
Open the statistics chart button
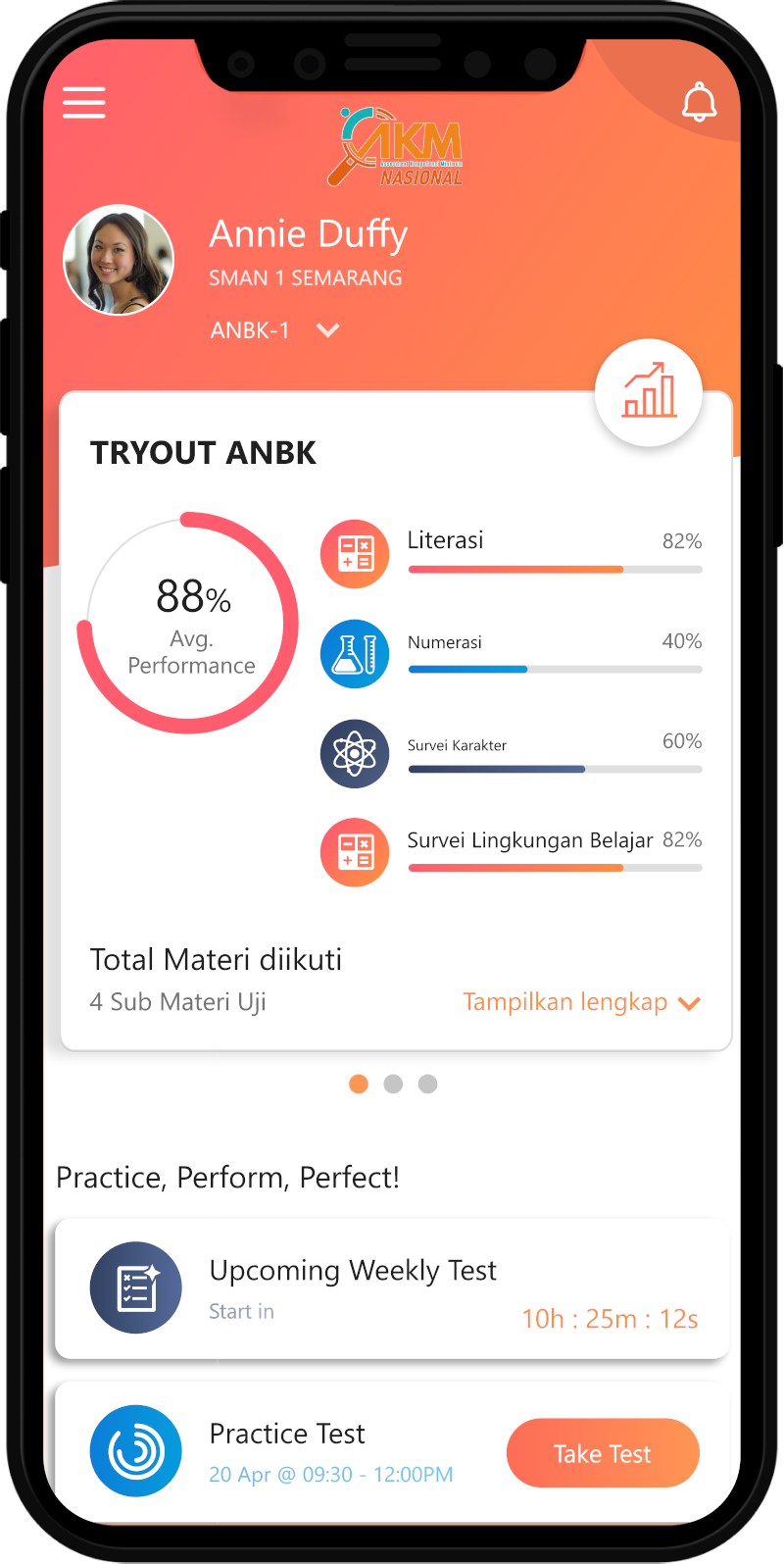(x=649, y=392)
